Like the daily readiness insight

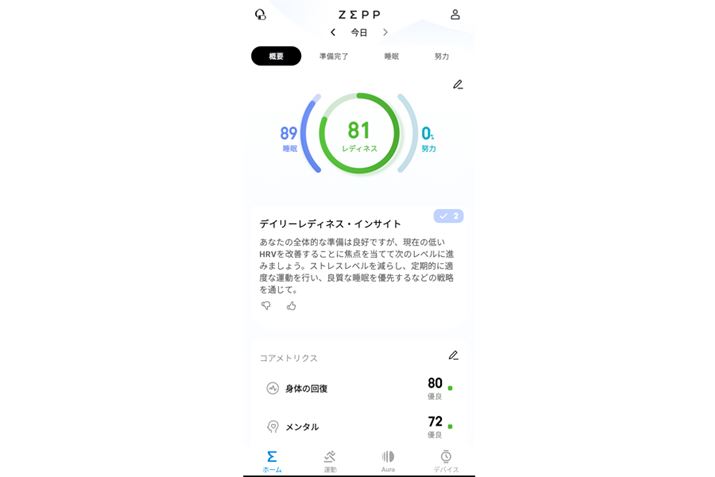coord(292,306)
